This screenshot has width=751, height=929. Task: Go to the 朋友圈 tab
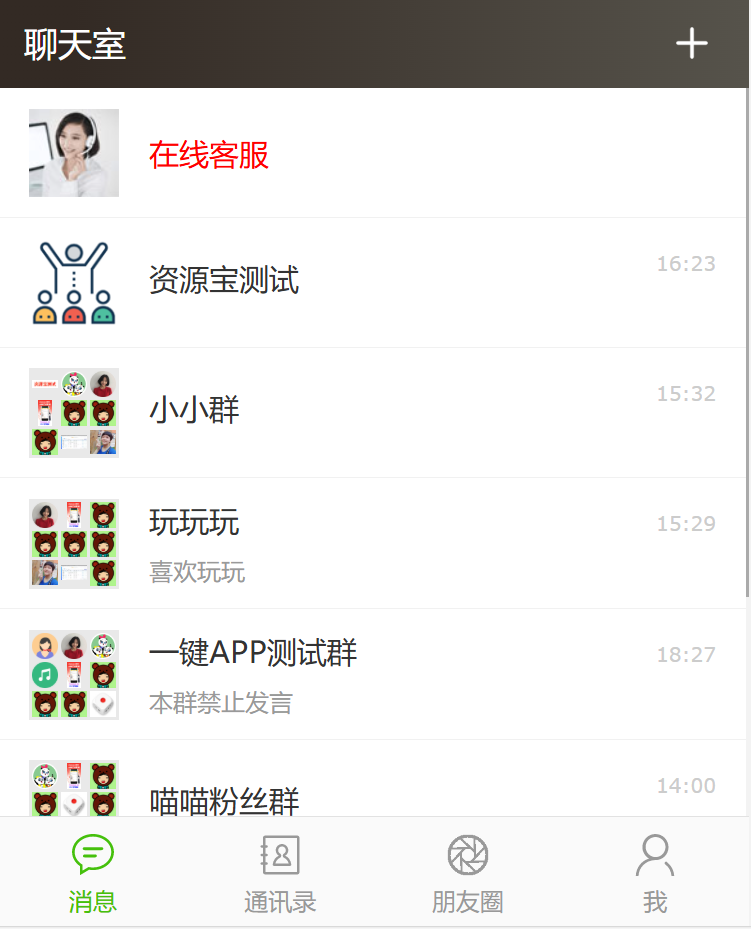[467, 874]
